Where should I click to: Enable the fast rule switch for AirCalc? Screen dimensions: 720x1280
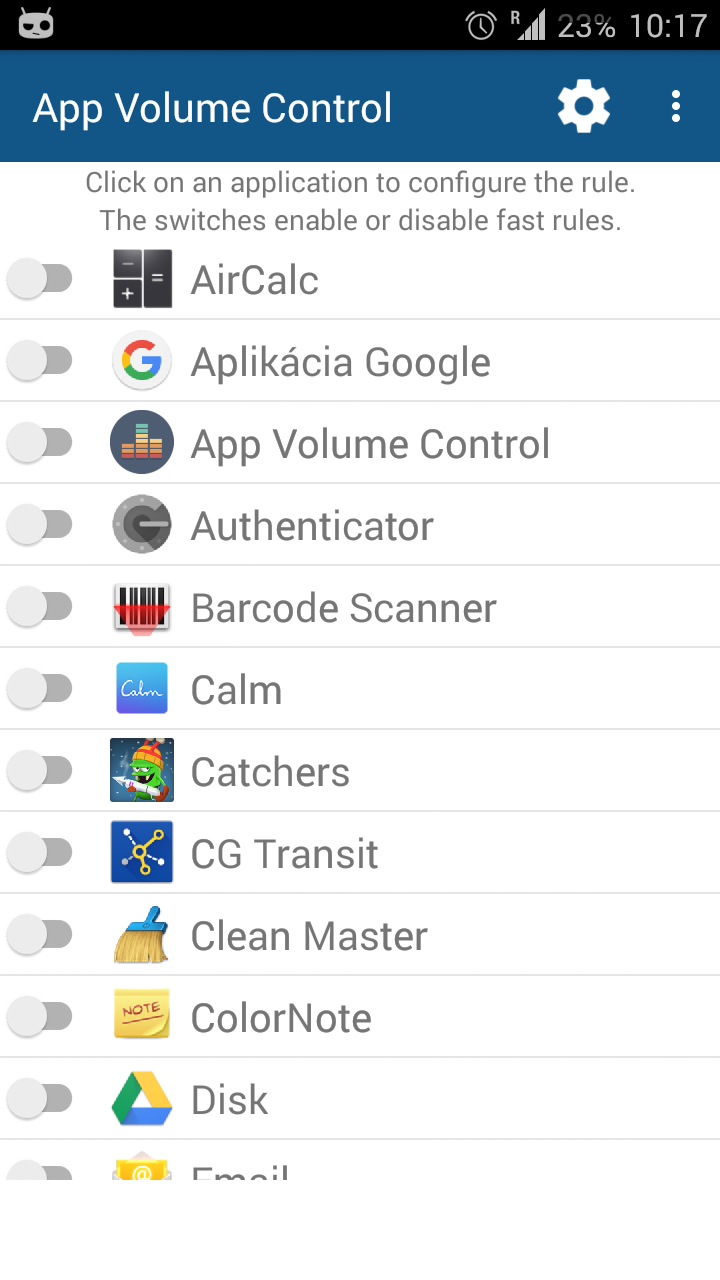coord(41,279)
